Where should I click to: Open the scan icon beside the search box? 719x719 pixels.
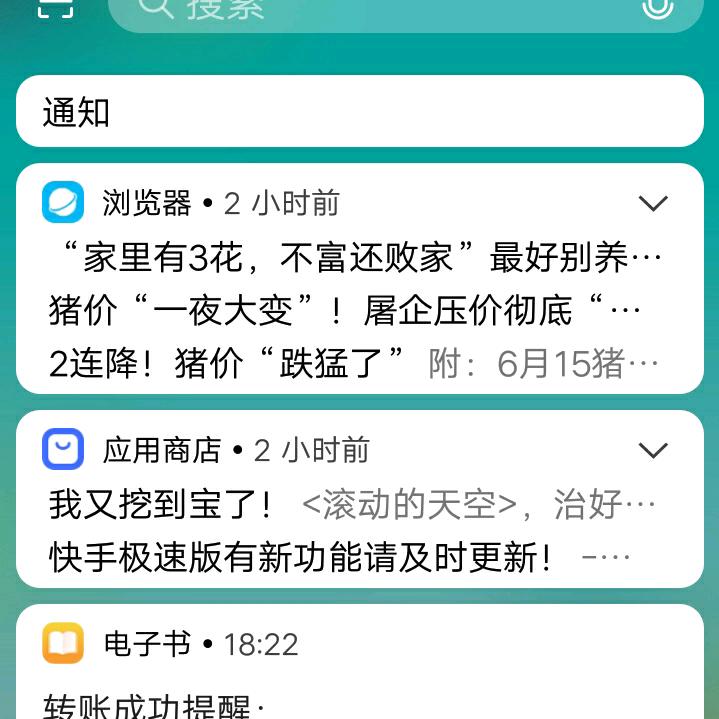[56, 8]
